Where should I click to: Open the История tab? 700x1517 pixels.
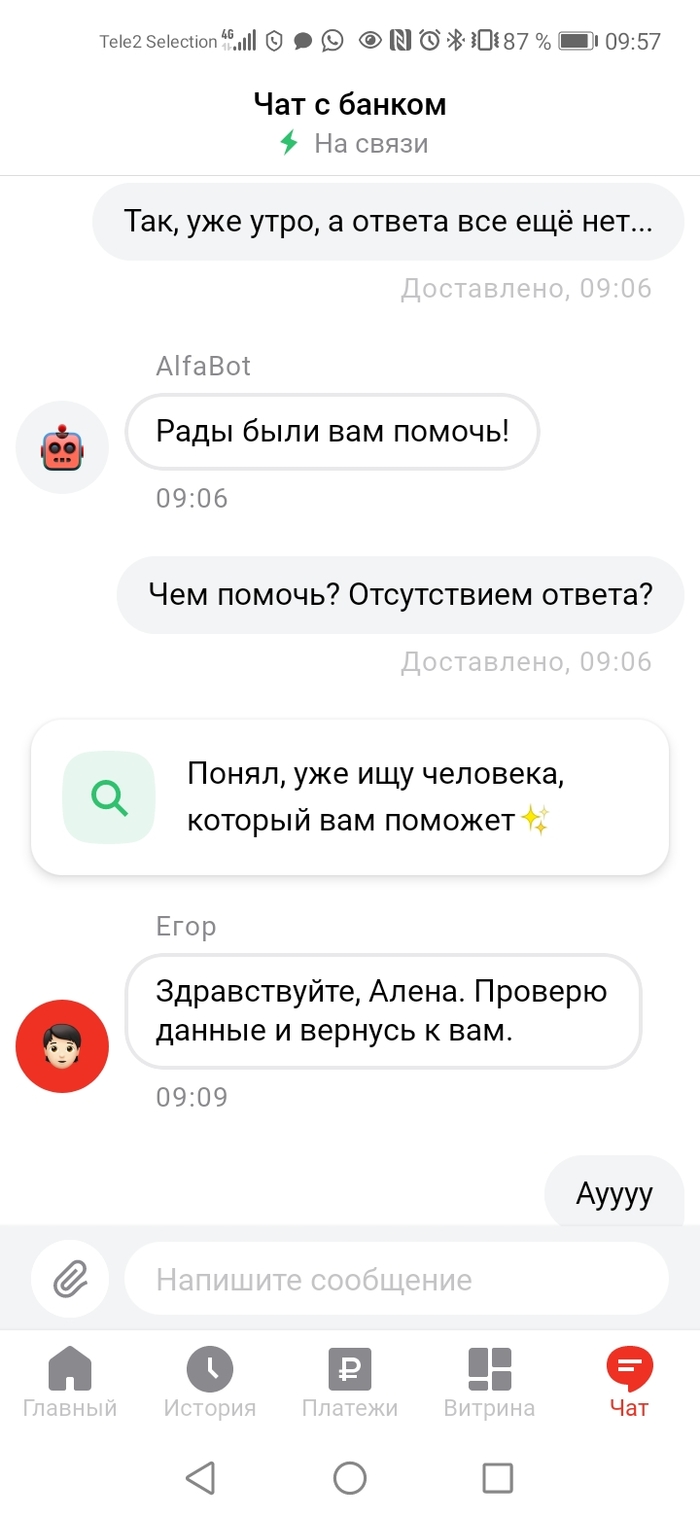click(x=210, y=1383)
